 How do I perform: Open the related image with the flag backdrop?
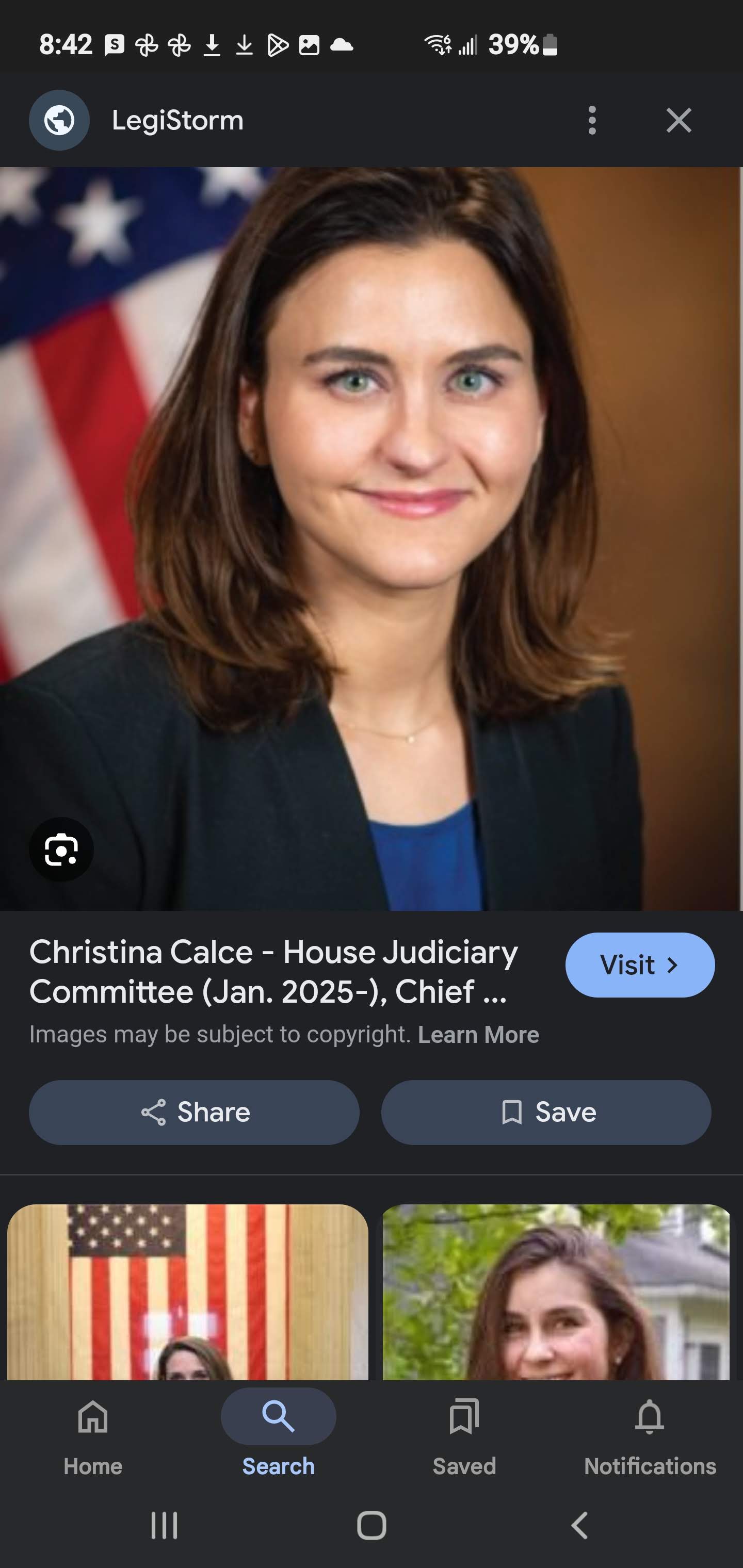tap(188, 1292)
